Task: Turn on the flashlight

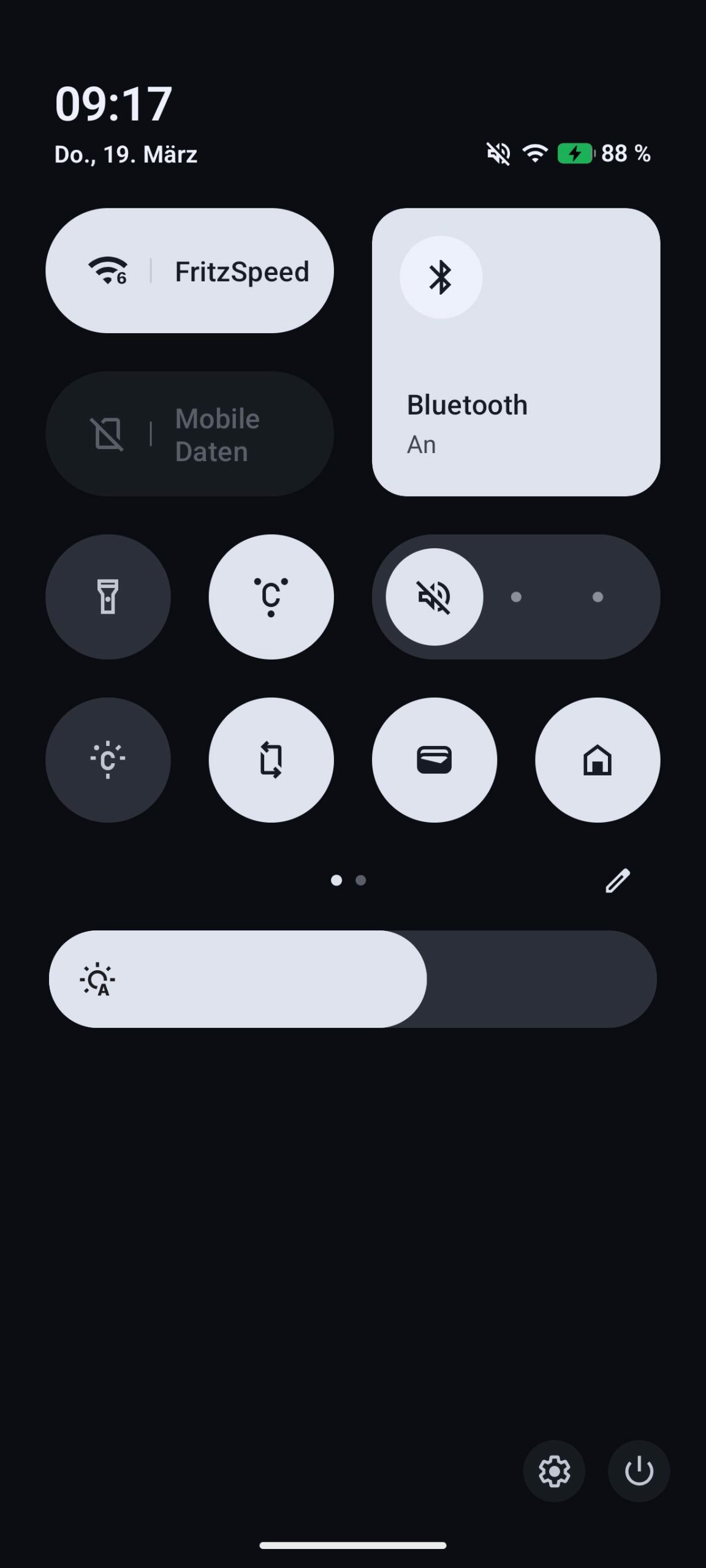Action: [x=108, y=597]
